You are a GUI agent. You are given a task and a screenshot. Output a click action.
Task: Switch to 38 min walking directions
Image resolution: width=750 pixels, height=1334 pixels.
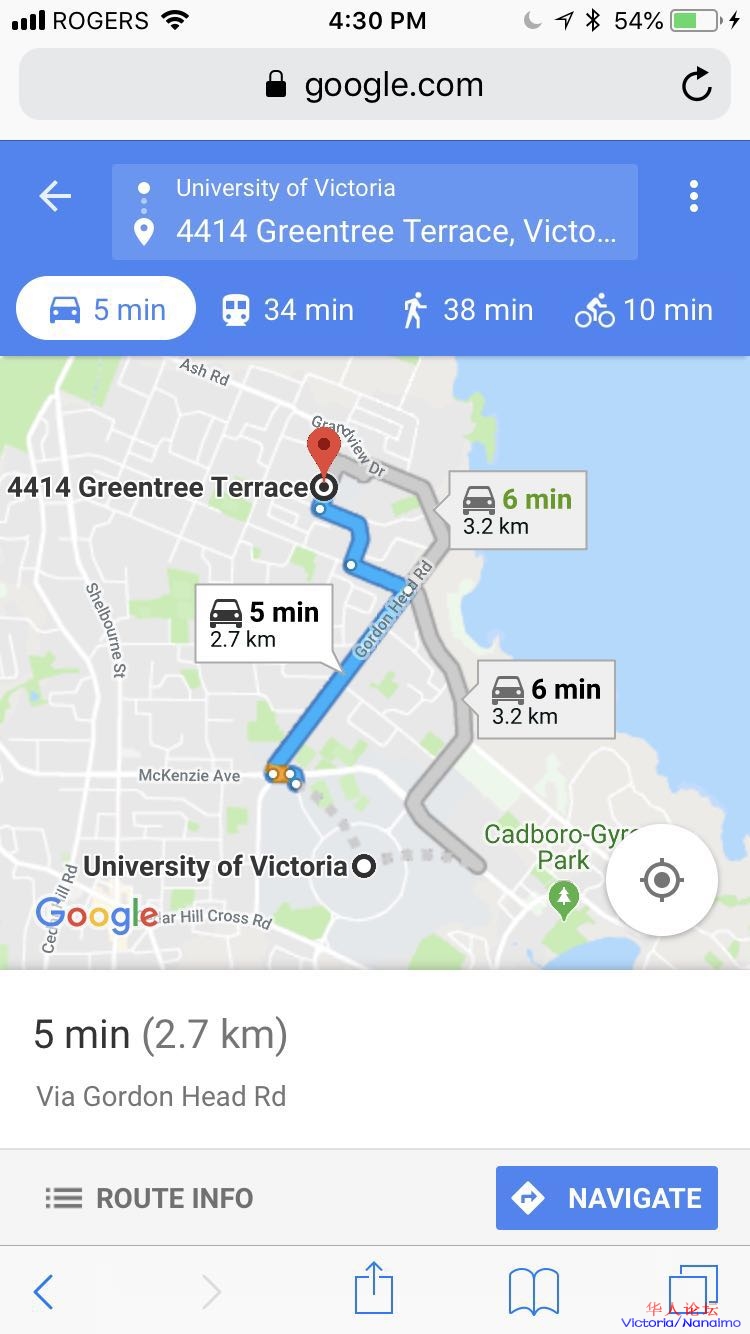(467, 310)
